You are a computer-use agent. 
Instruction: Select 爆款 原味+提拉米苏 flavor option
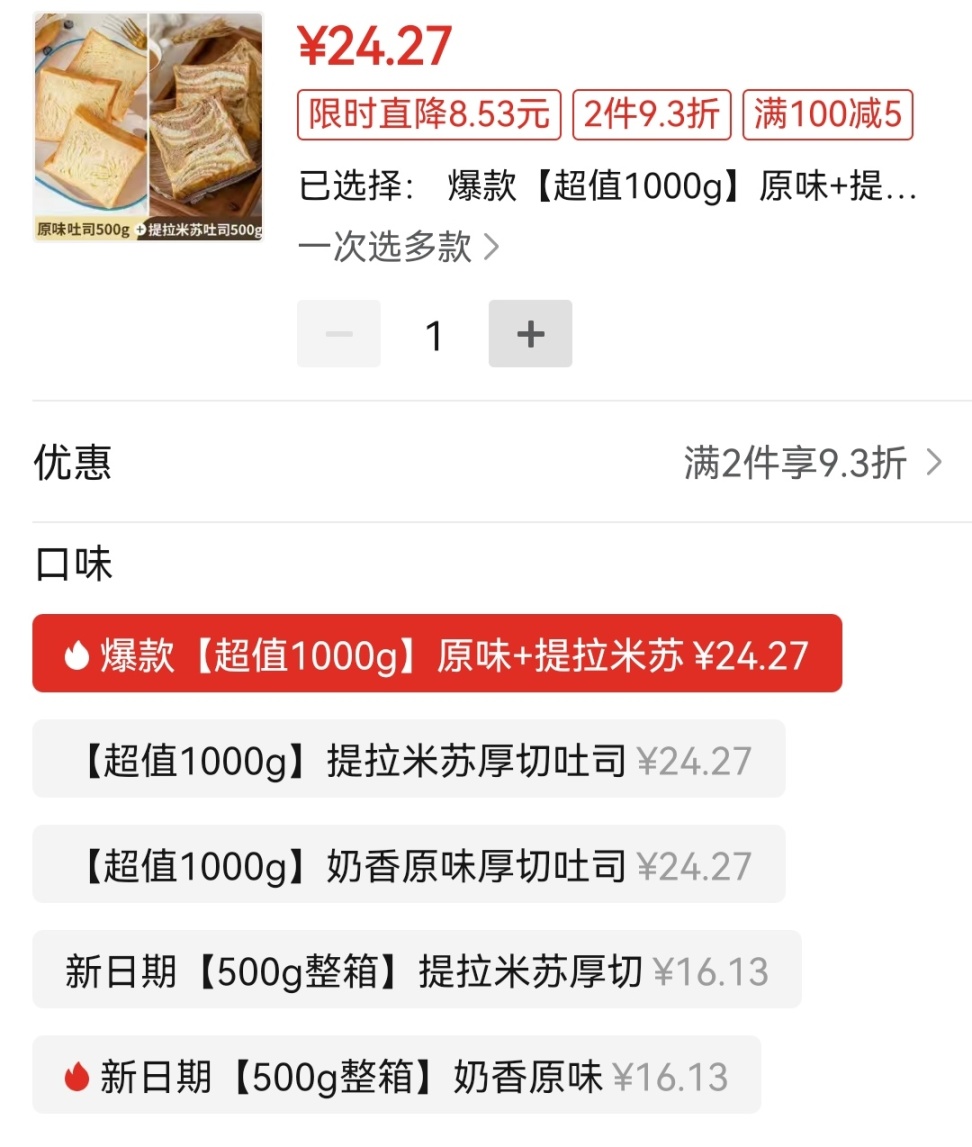pyautogui.click(x=437, y=654)
